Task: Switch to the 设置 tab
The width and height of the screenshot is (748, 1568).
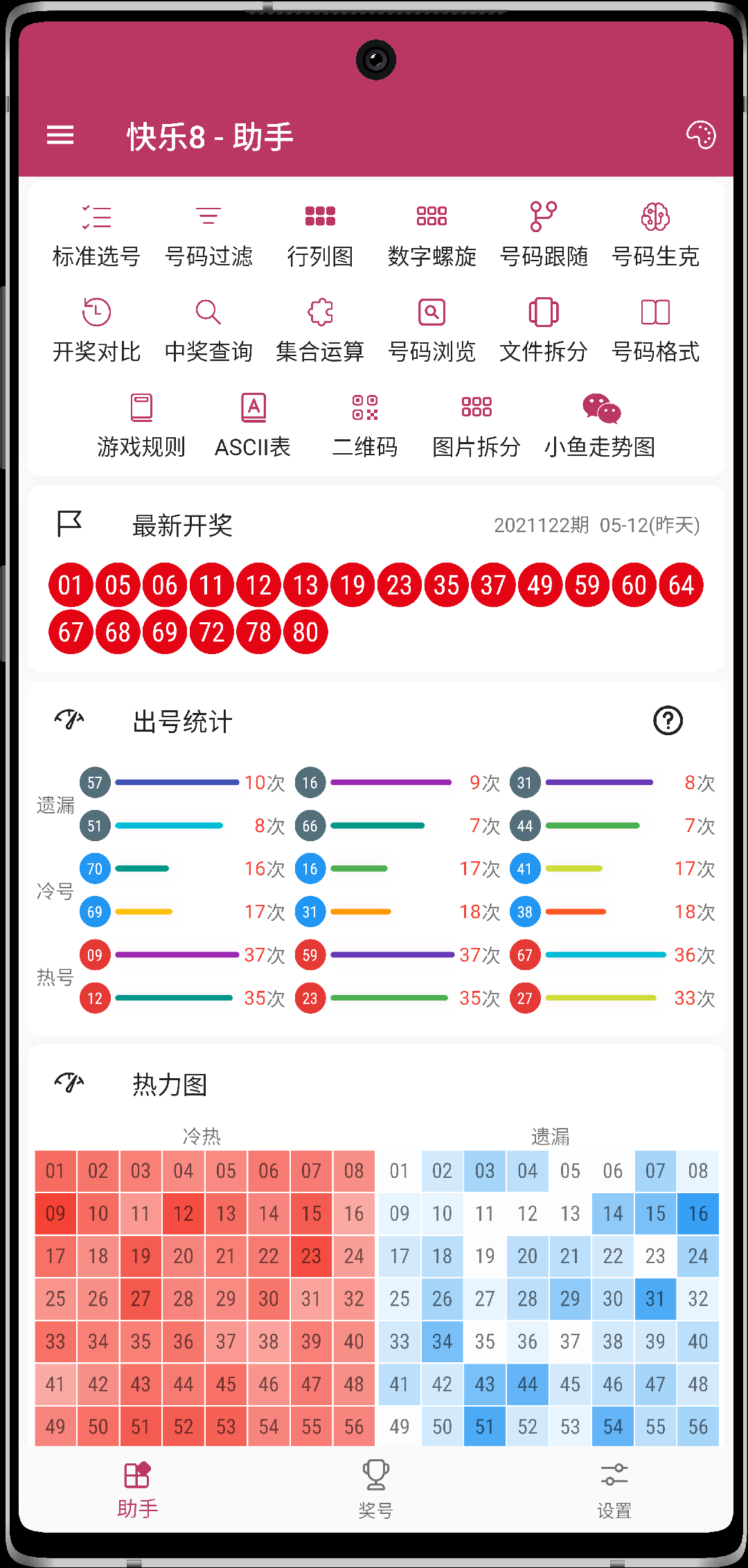Action: [614, 1489]
